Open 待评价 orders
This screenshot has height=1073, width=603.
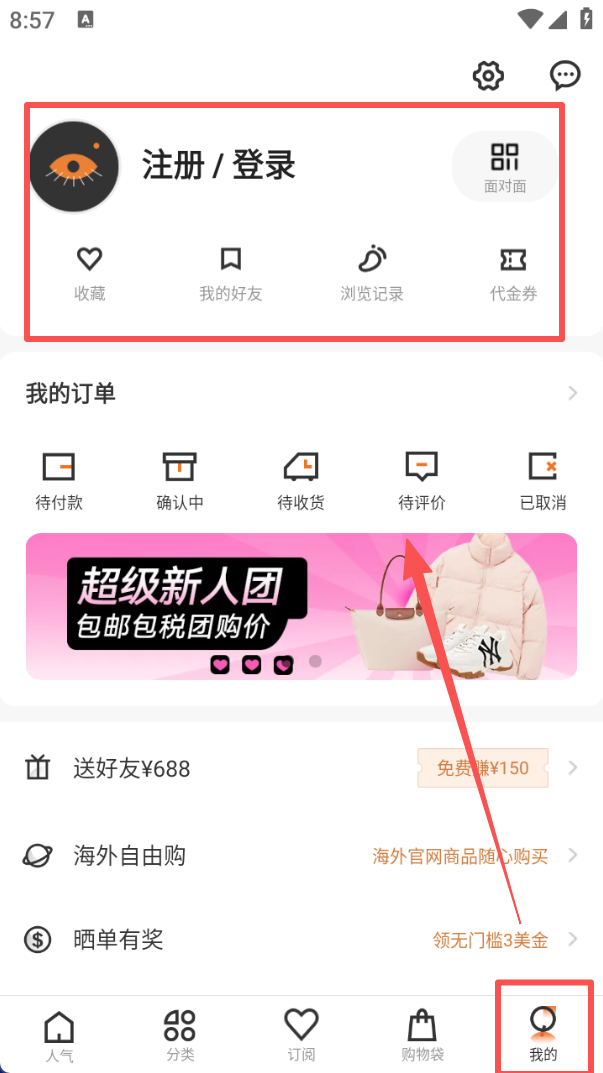422,481
